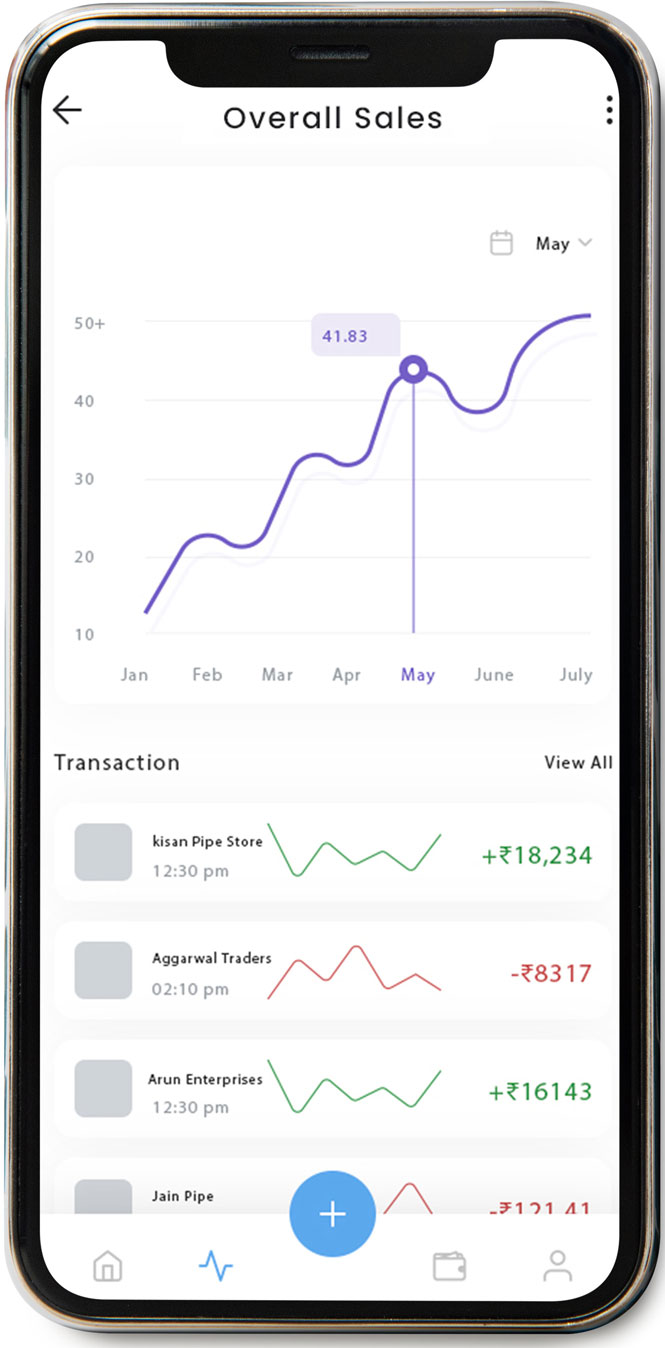665x1348 pixels.
Task: Switch to the wallet tab
Action: pos(449,1266)
